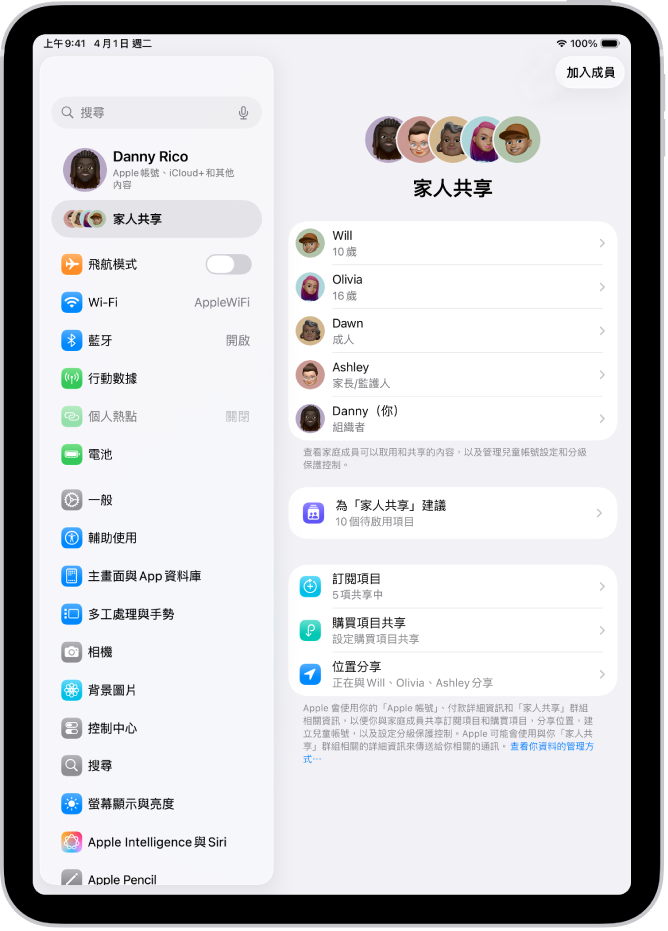The image size is (668, 931).
Task: Open 控制中心 settings
Action: [156, 728]
